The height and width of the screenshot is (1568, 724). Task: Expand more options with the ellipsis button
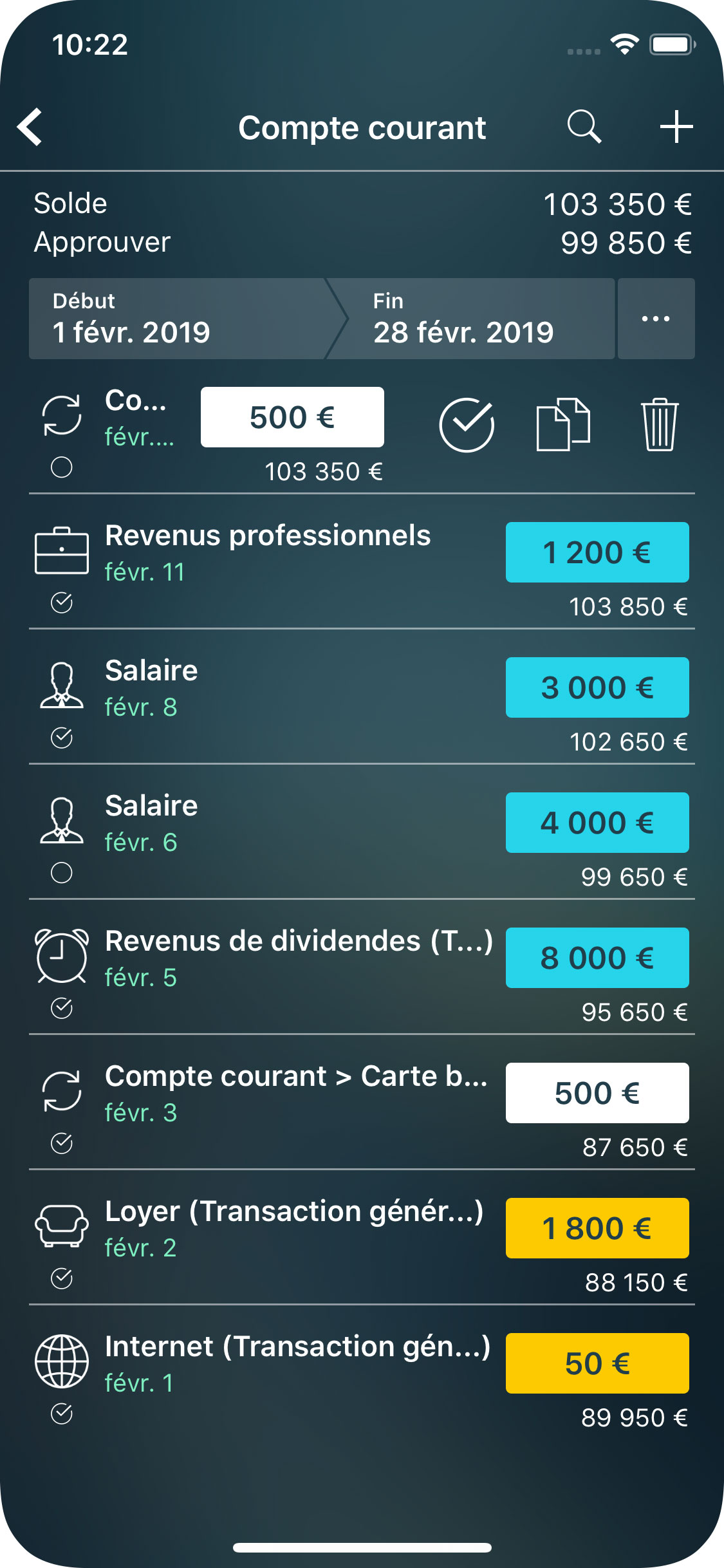point(655,319)
